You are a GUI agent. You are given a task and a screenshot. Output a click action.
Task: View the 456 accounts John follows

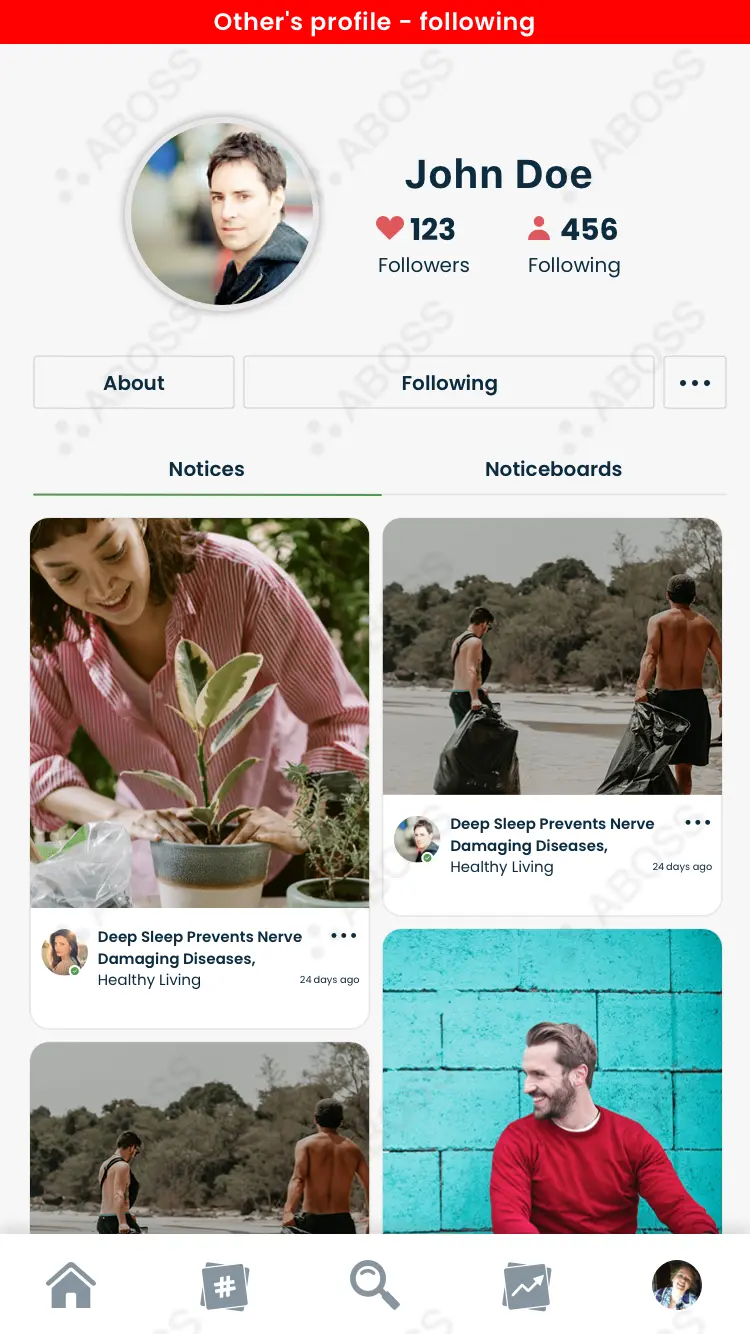pyautogui.click(x=574, y=244)
